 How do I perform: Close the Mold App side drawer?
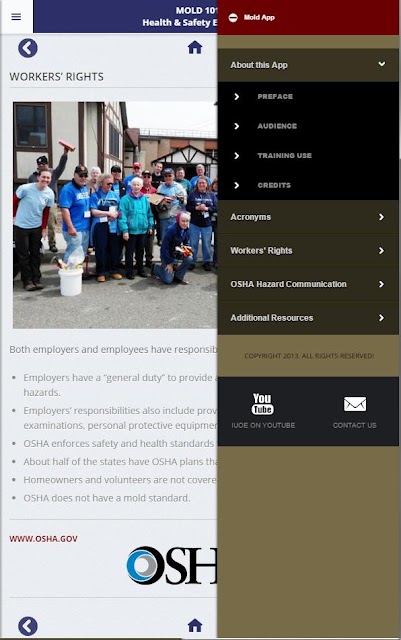click(233, 18)
